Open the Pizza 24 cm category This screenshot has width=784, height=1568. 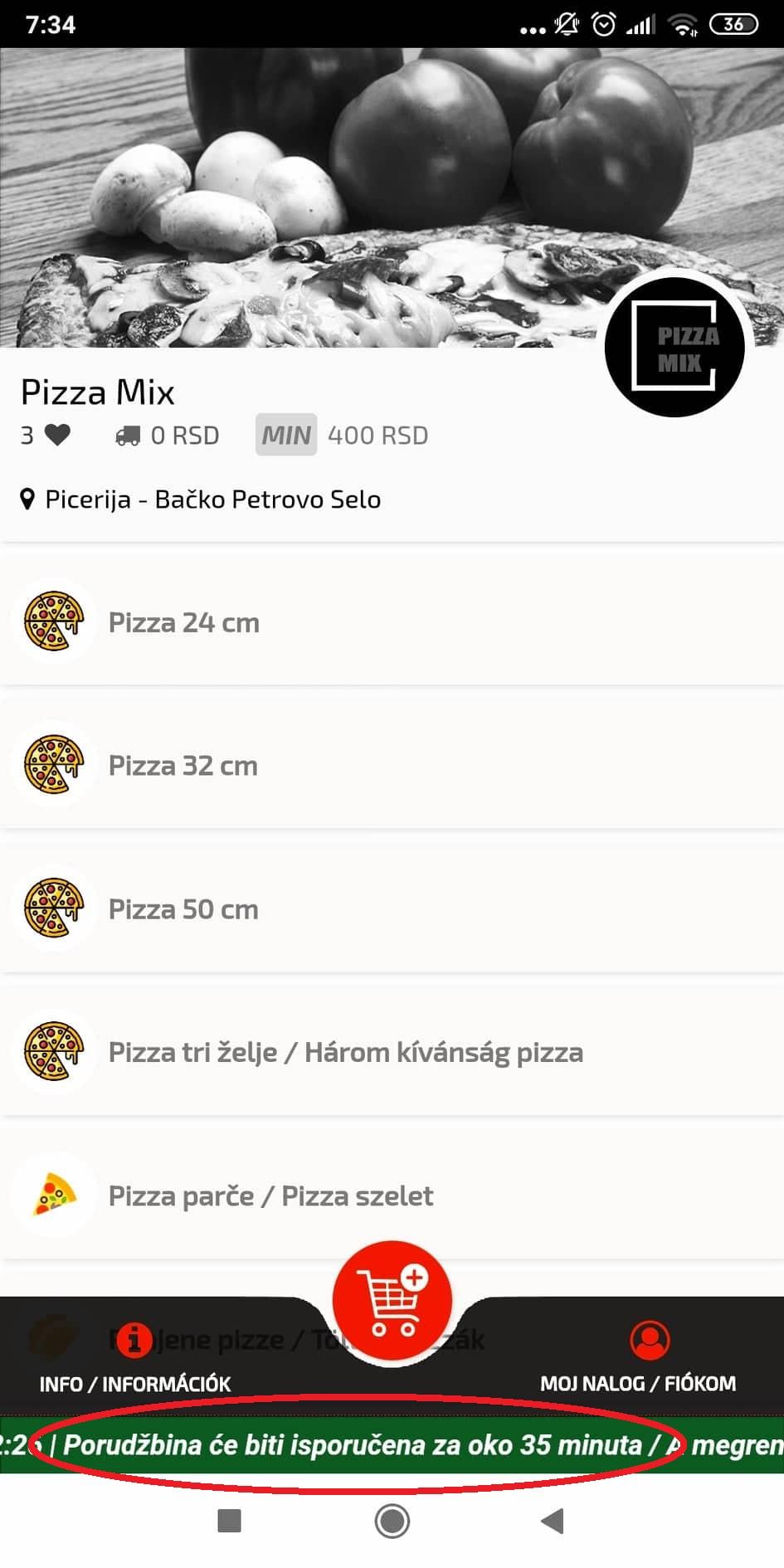click(x=392, y=621)
